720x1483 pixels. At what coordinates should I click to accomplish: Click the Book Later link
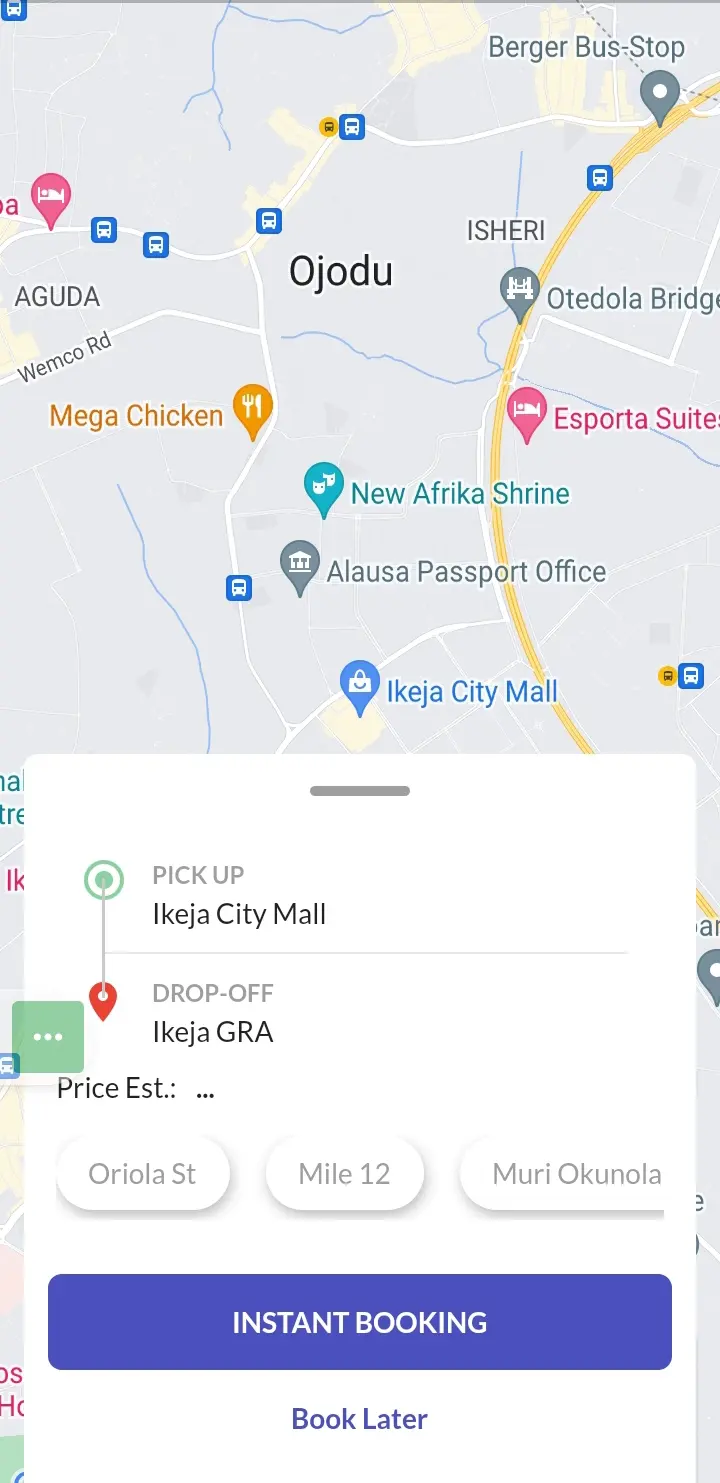[359, 1418]
